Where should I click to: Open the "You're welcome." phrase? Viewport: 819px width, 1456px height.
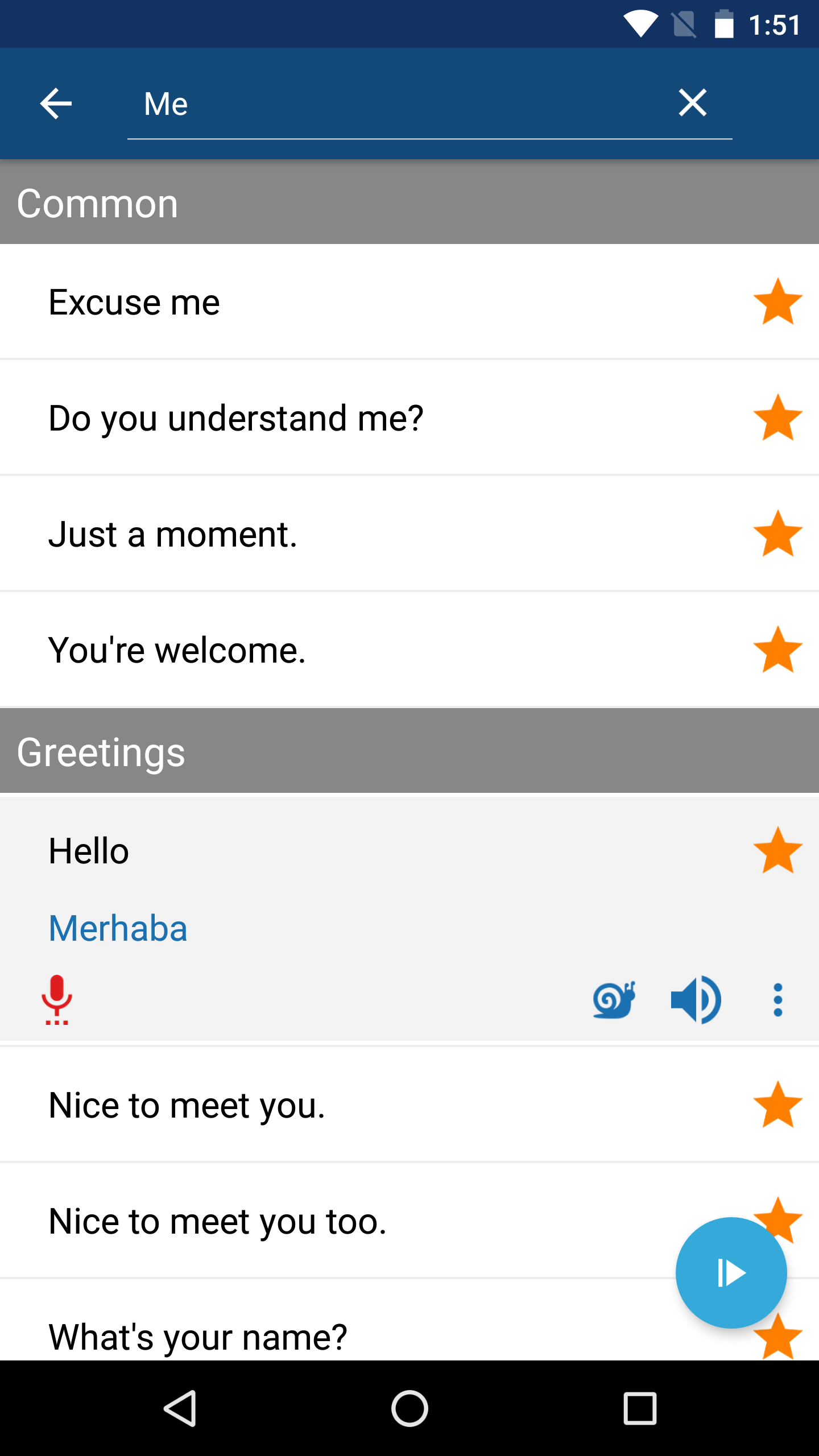[x=341, y=650]
